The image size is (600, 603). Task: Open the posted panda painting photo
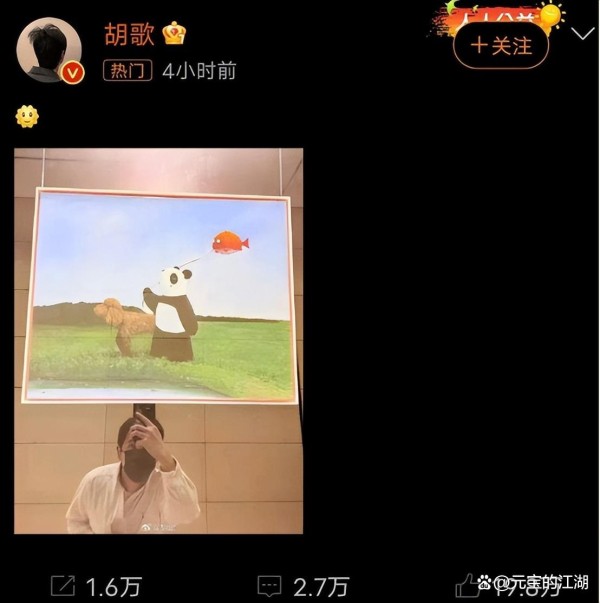coord(160,340)
